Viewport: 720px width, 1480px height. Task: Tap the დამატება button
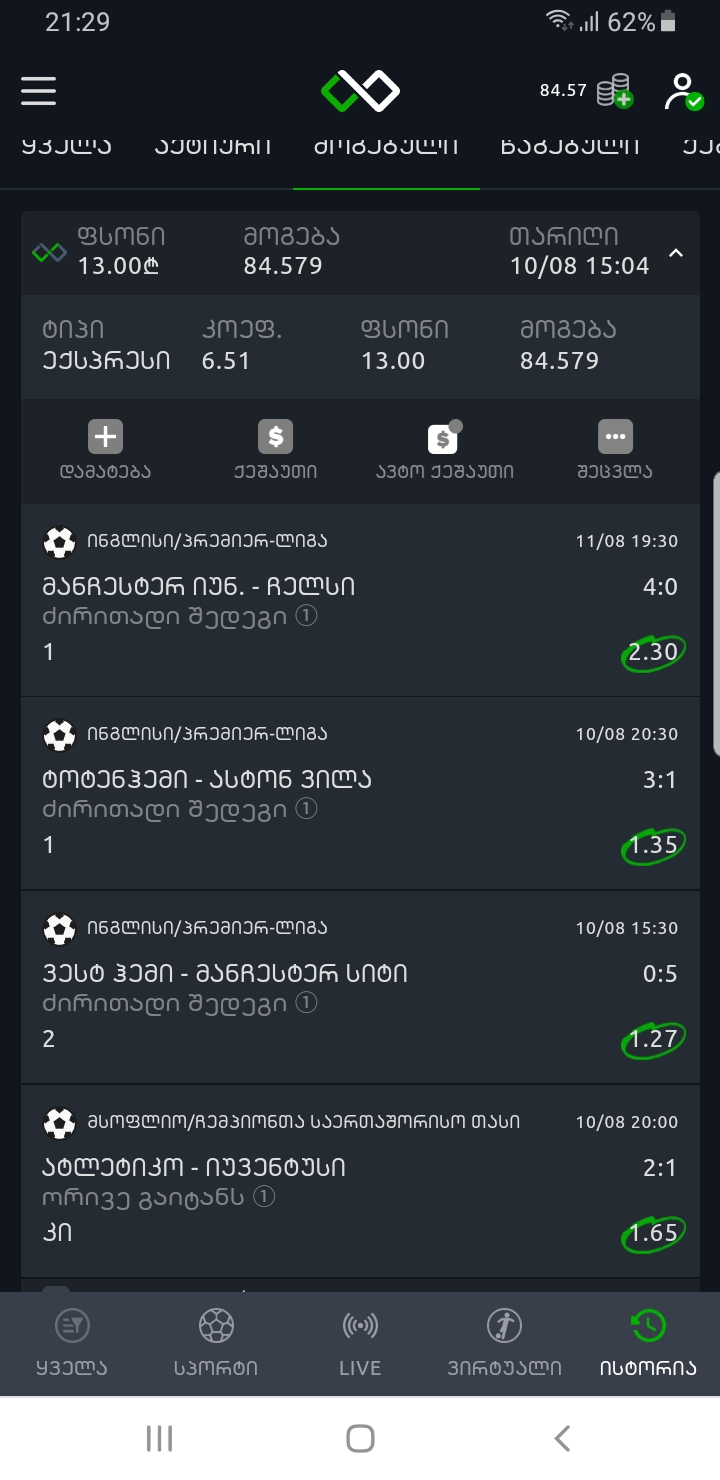pos(105,451)
